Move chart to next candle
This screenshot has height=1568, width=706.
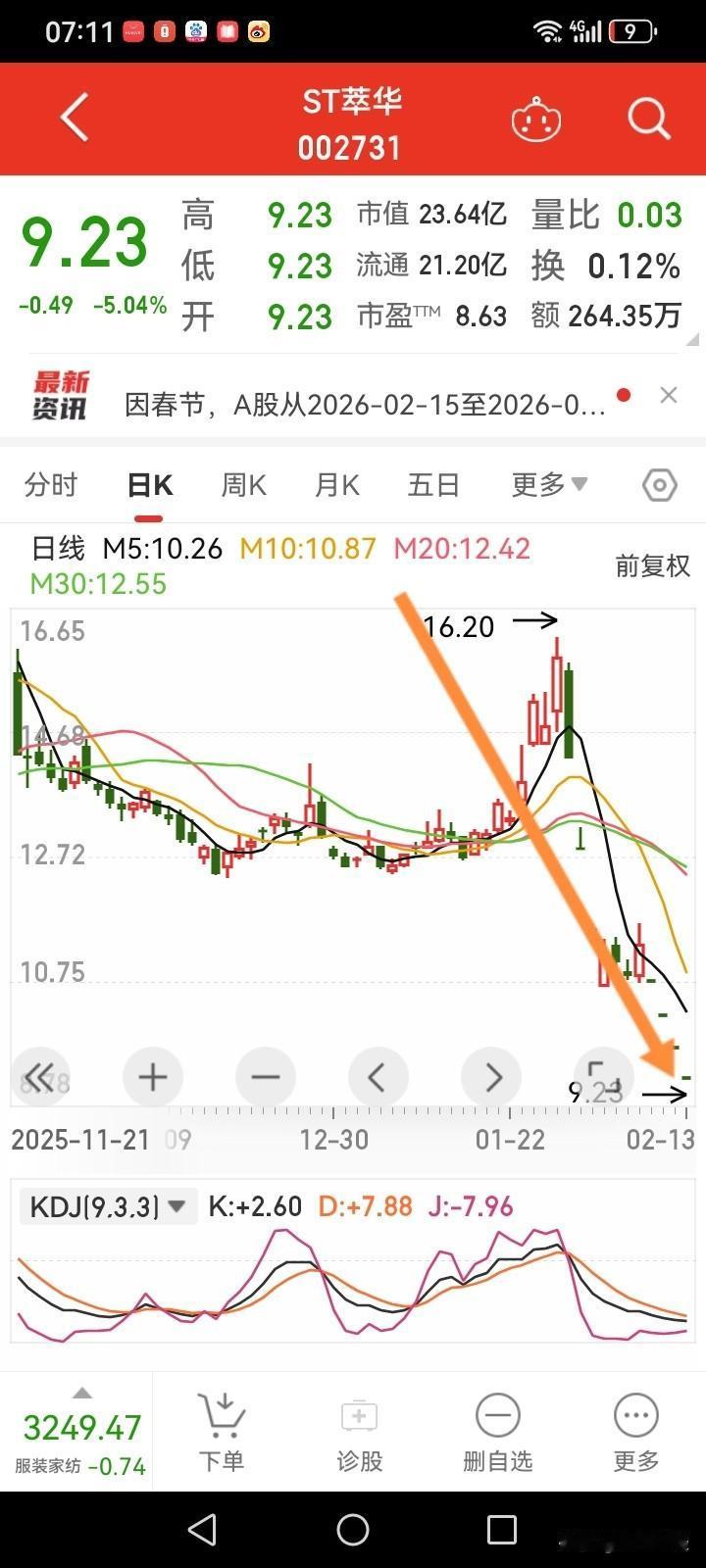pos(491,1077)
